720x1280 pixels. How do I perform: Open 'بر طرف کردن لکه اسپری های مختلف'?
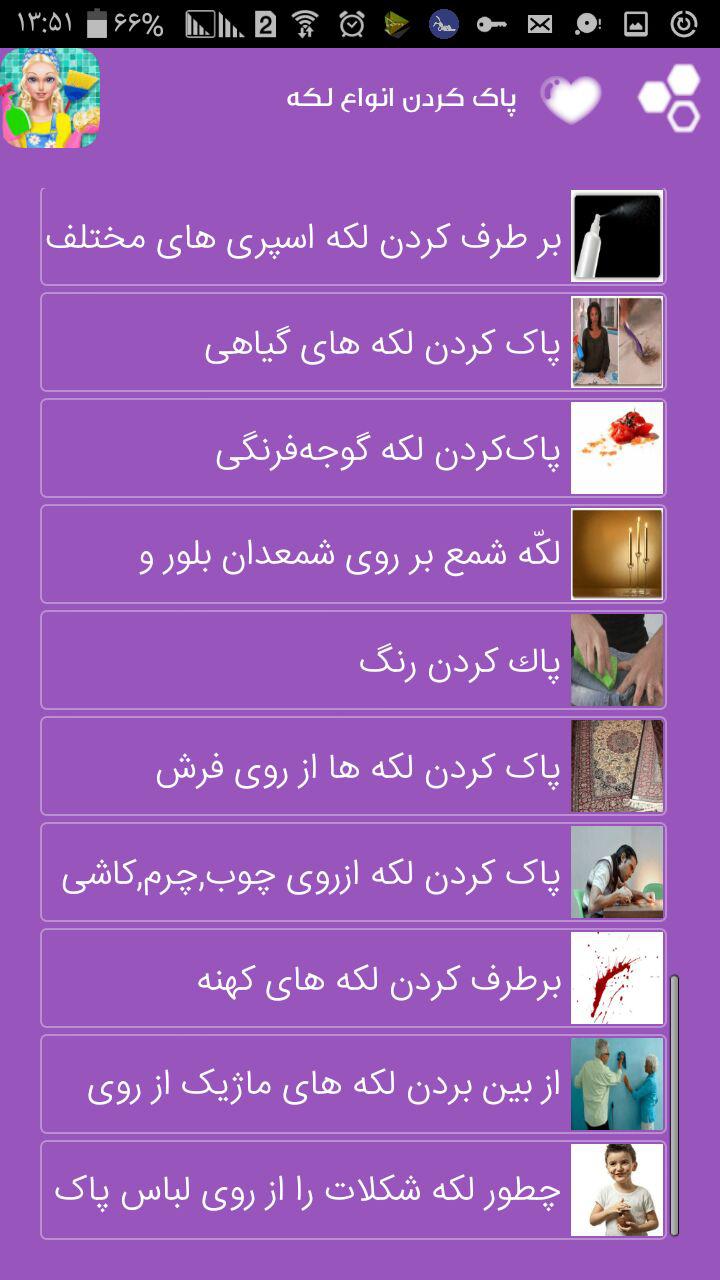pyautogui.click(x=353, y=238)
